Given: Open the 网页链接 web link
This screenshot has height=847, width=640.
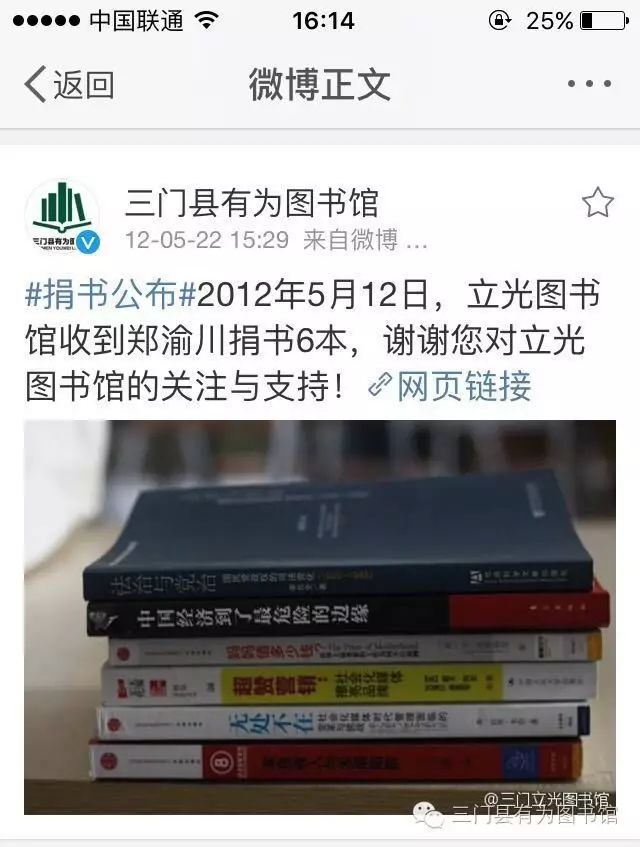Looking at the screenshot, I should click(x=450, y=386).
